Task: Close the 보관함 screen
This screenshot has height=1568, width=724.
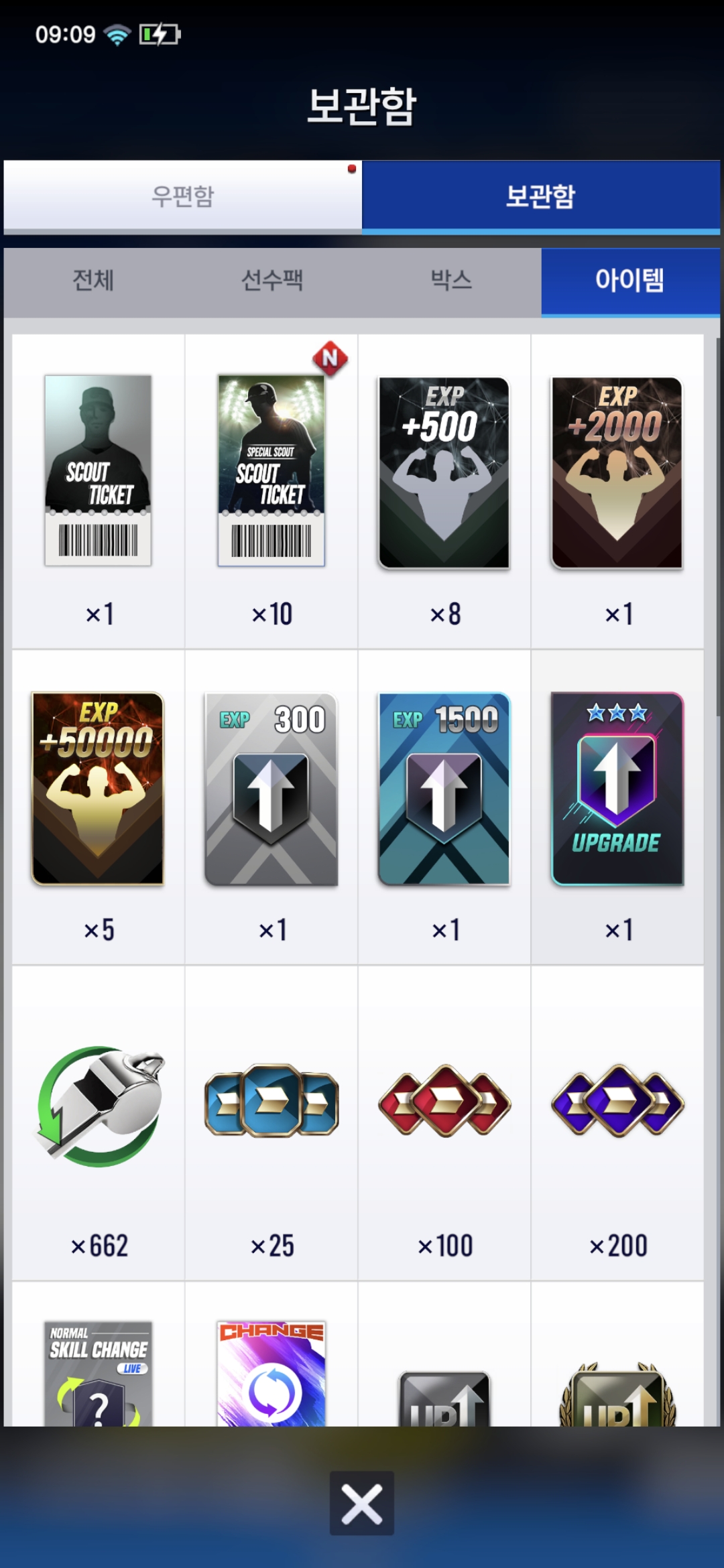Action: [x=361, y=1503]
